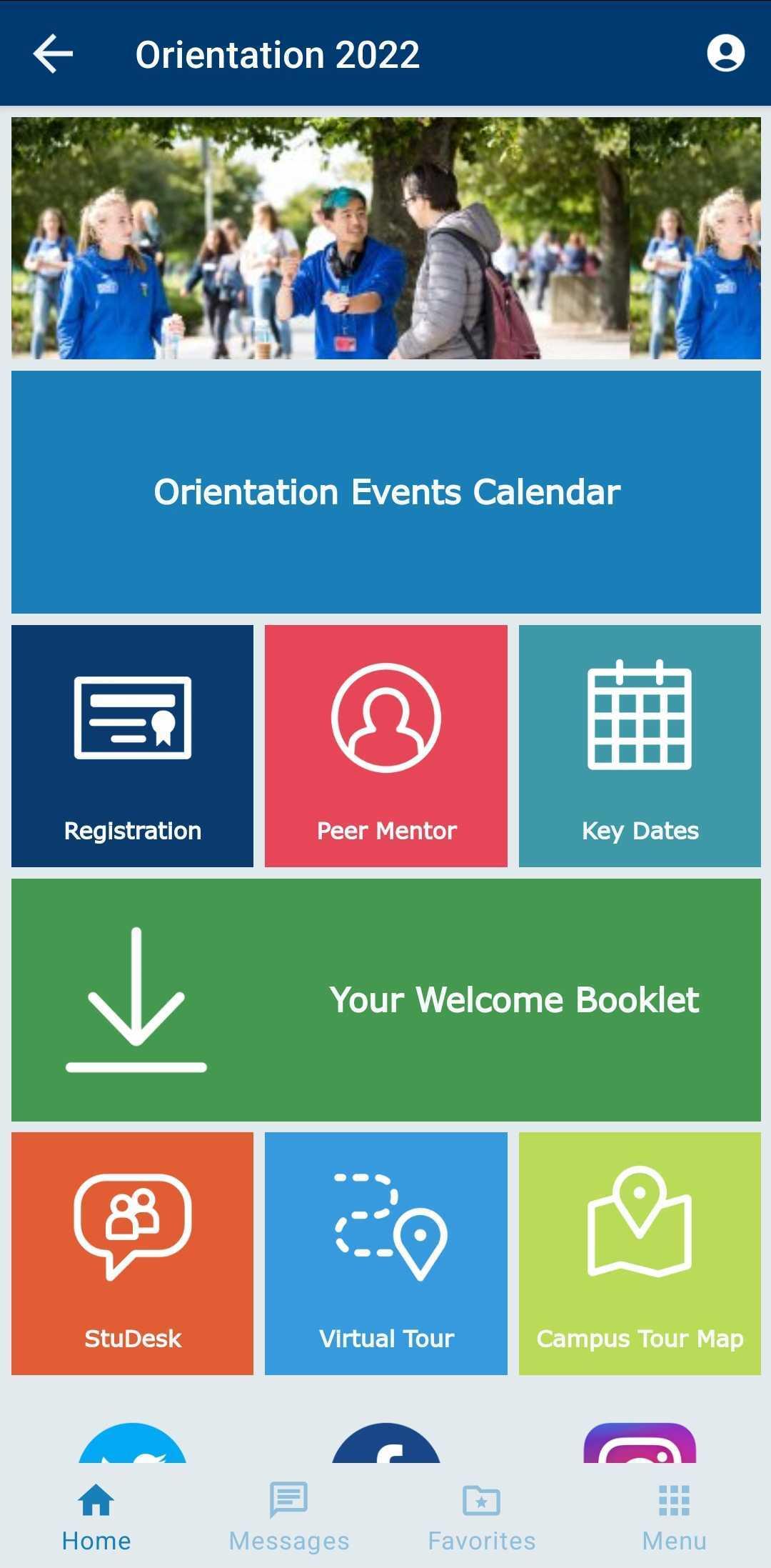Select the Peer Mentor text label
The image size is (771, 1568).
pos(385,830)
